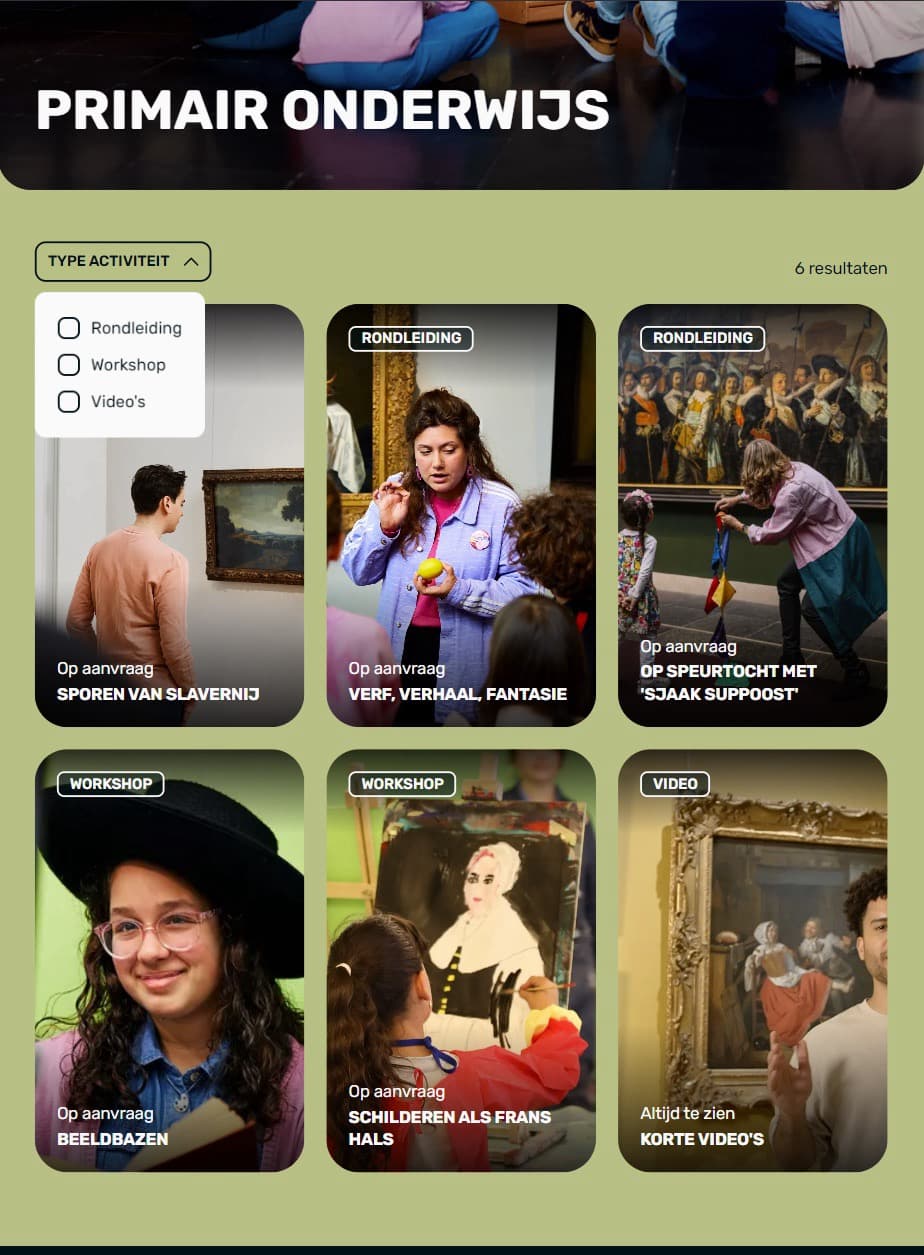Open the Beeldbazen workshop card
This screenshot has height=1255, width=924.
169,960
